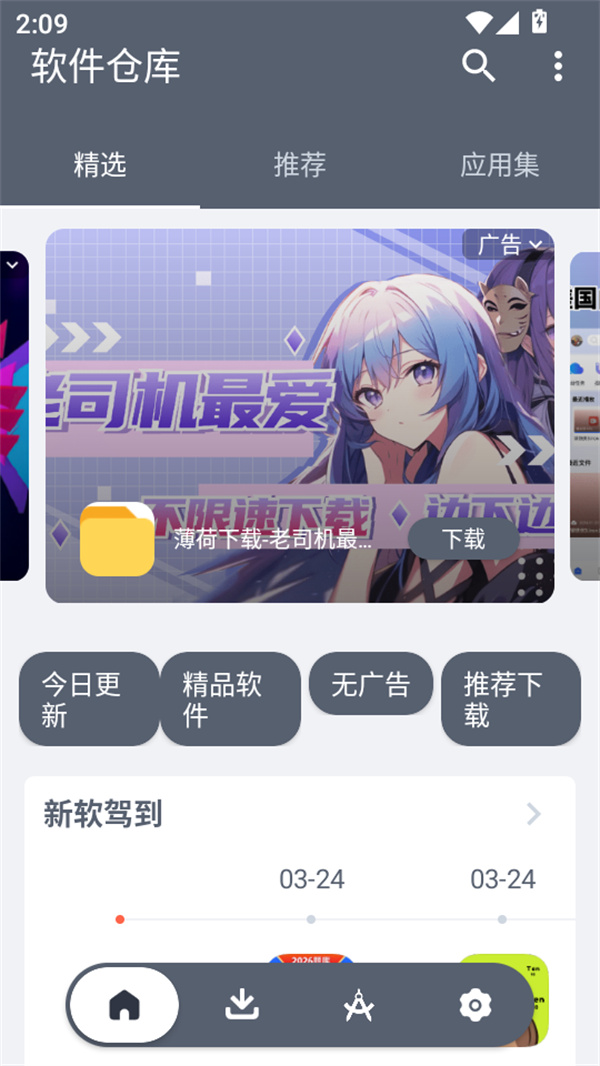Viewport: 600px width, 1066px height.
Task: Switch to the 应用集 tab
Action: click(500, 165)
